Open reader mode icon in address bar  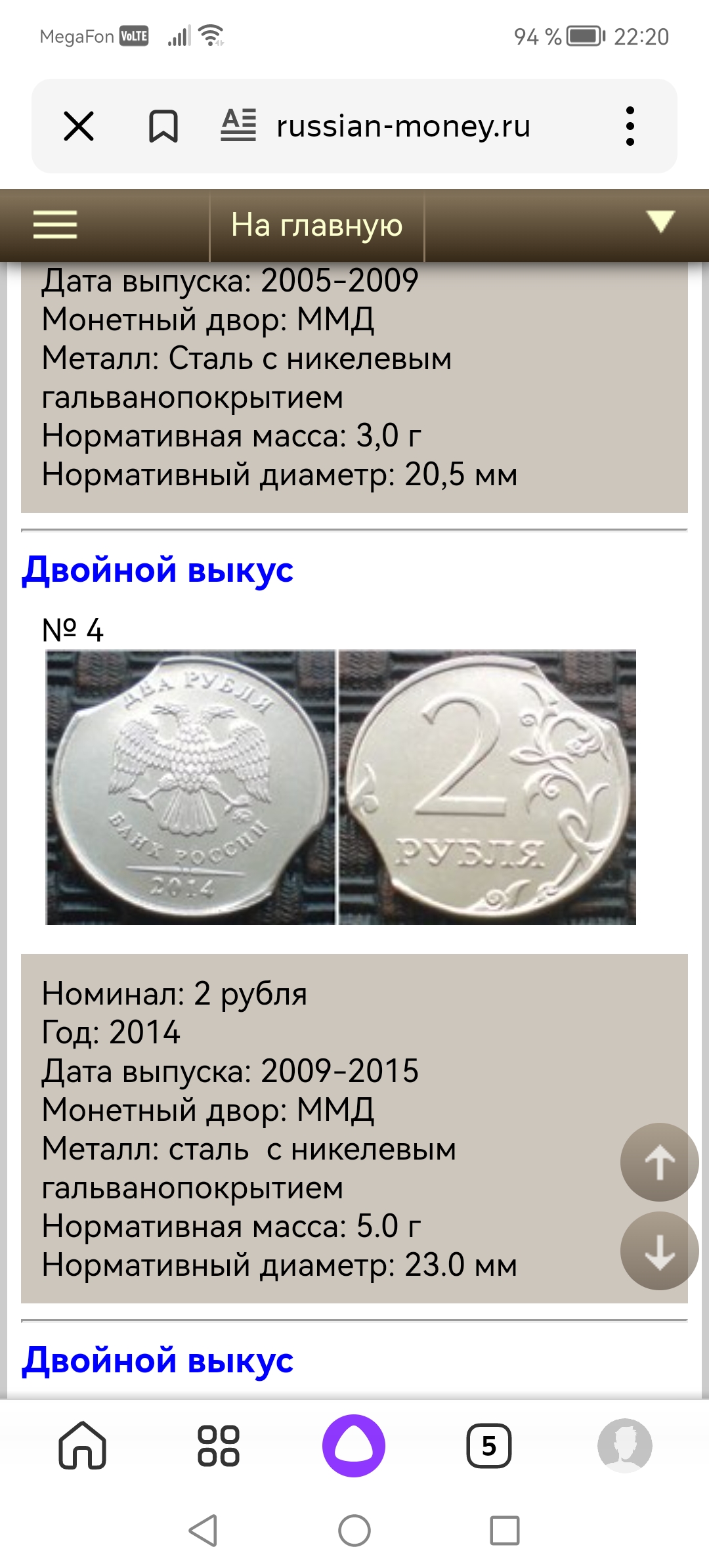pos(238,125)
